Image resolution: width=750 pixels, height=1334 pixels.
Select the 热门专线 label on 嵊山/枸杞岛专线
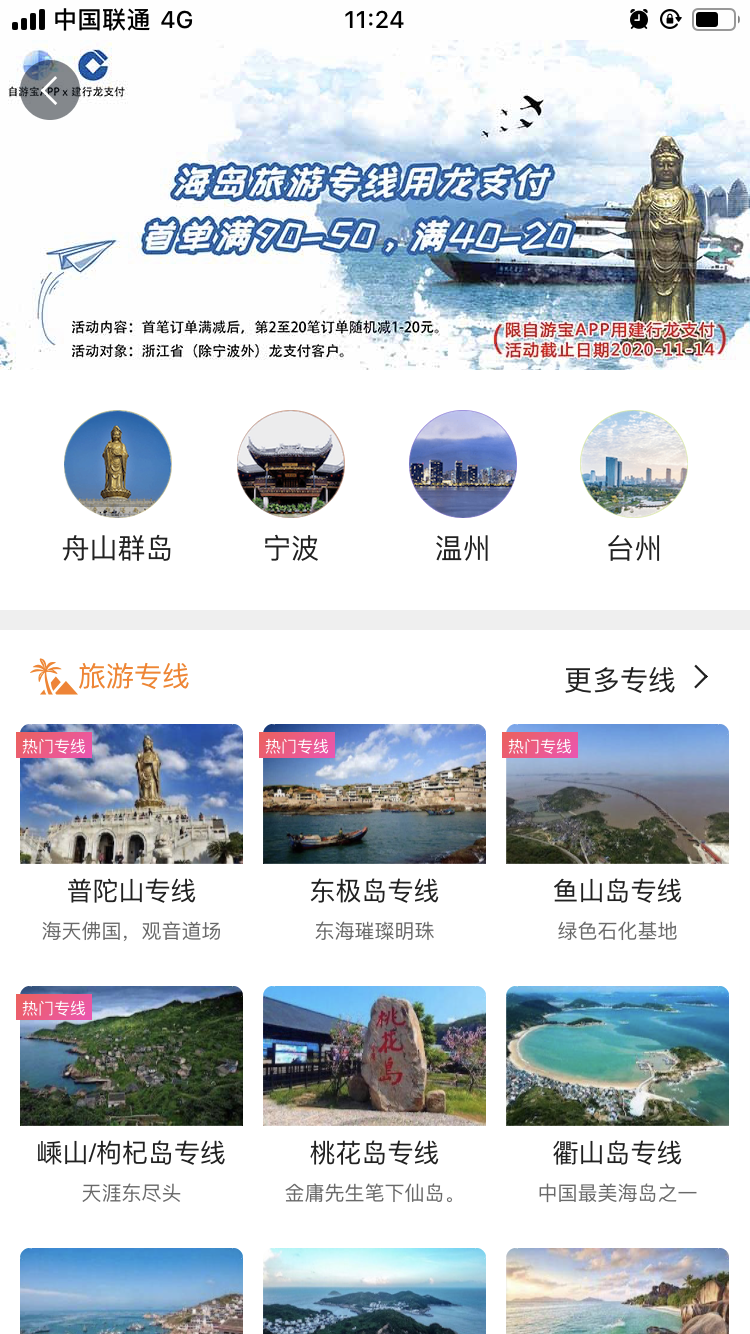tap(55, 1007)
